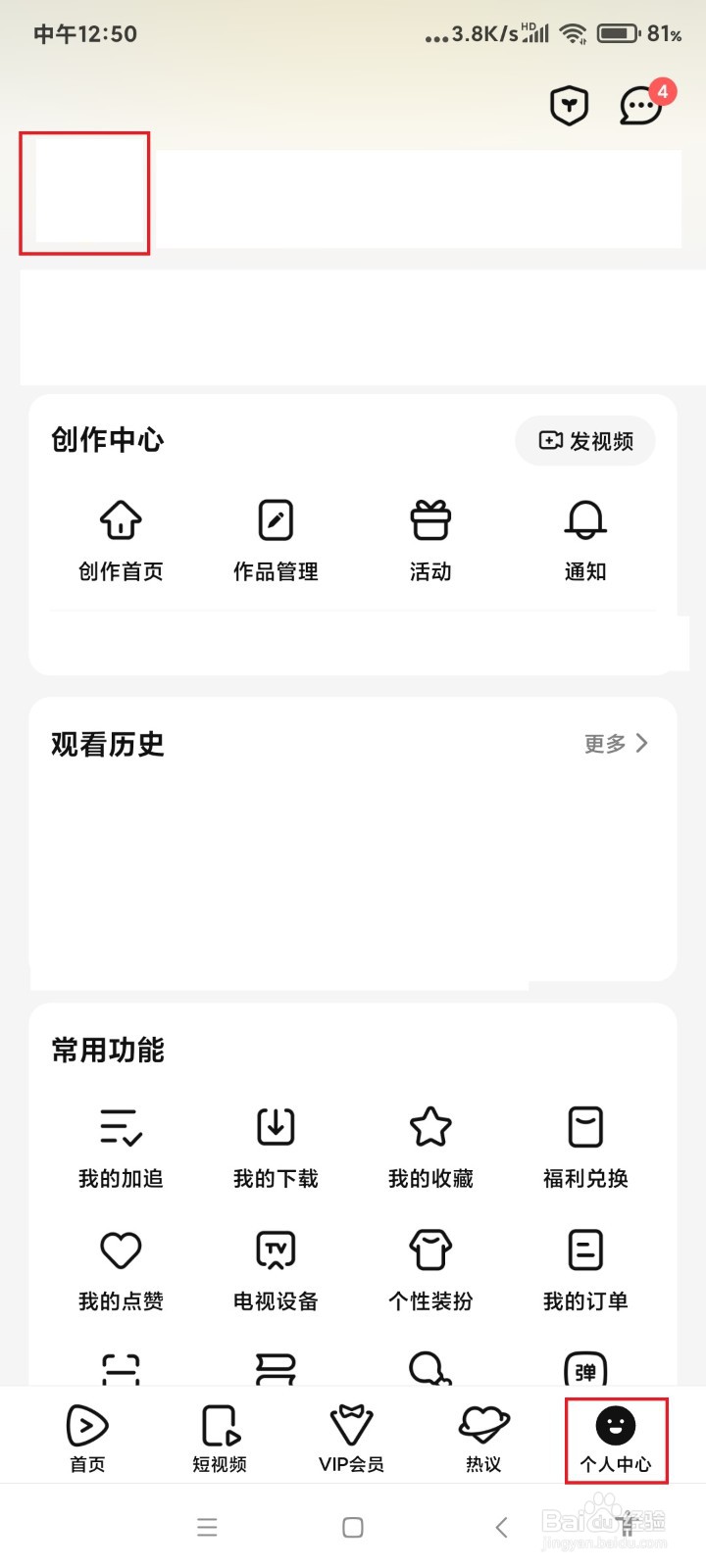
Task: View 更多 watch history
Action: [616, 744]
